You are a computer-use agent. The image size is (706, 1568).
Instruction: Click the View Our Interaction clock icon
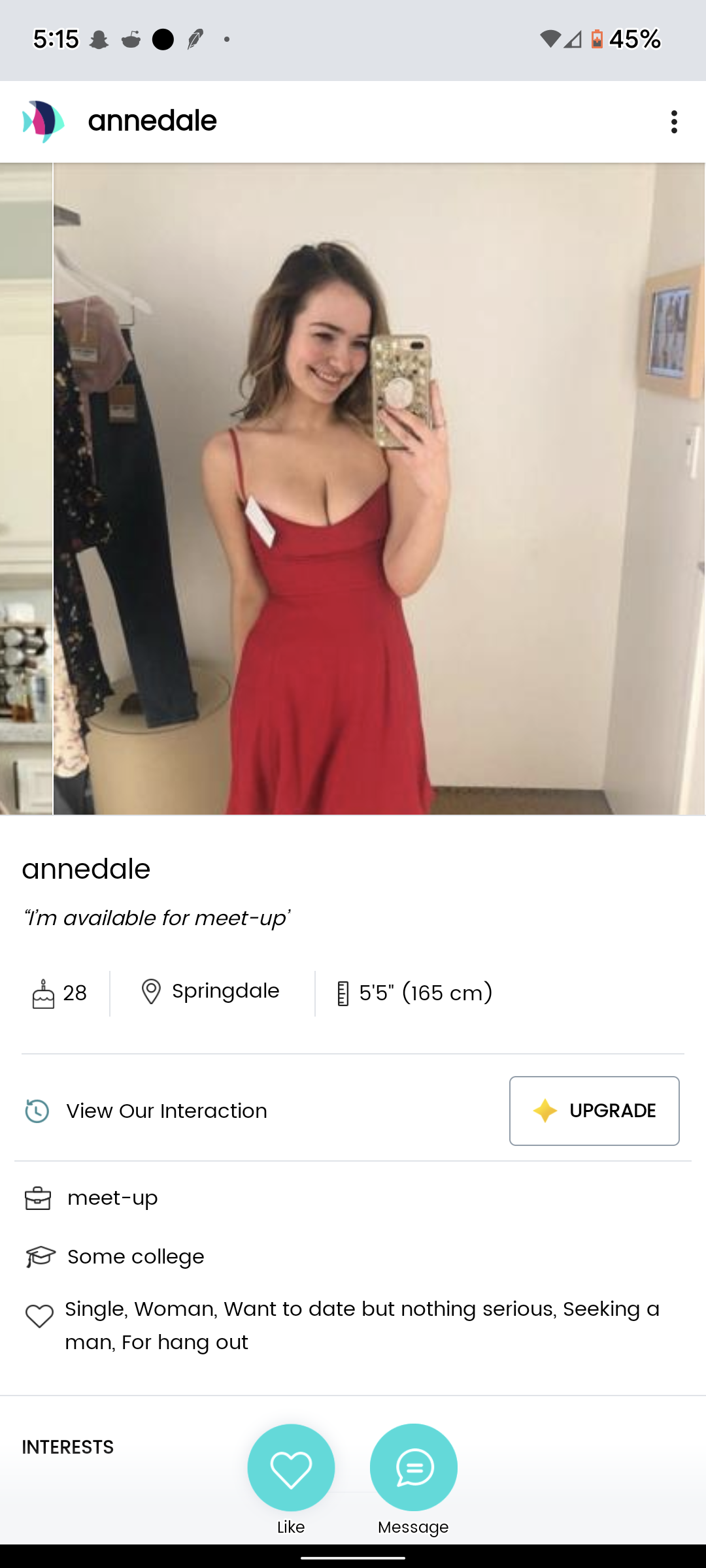coord(38,1111)
